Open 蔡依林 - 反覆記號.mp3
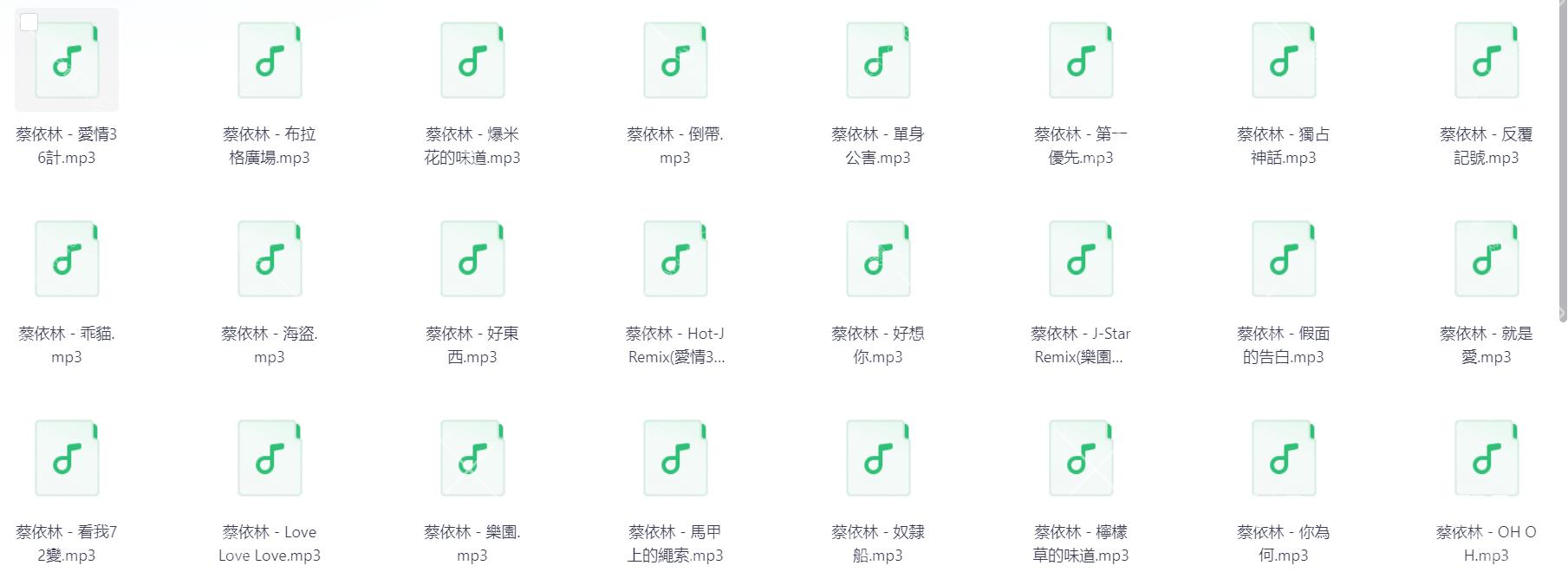The image size is (1568, 572). click(x=1487, y=61)
